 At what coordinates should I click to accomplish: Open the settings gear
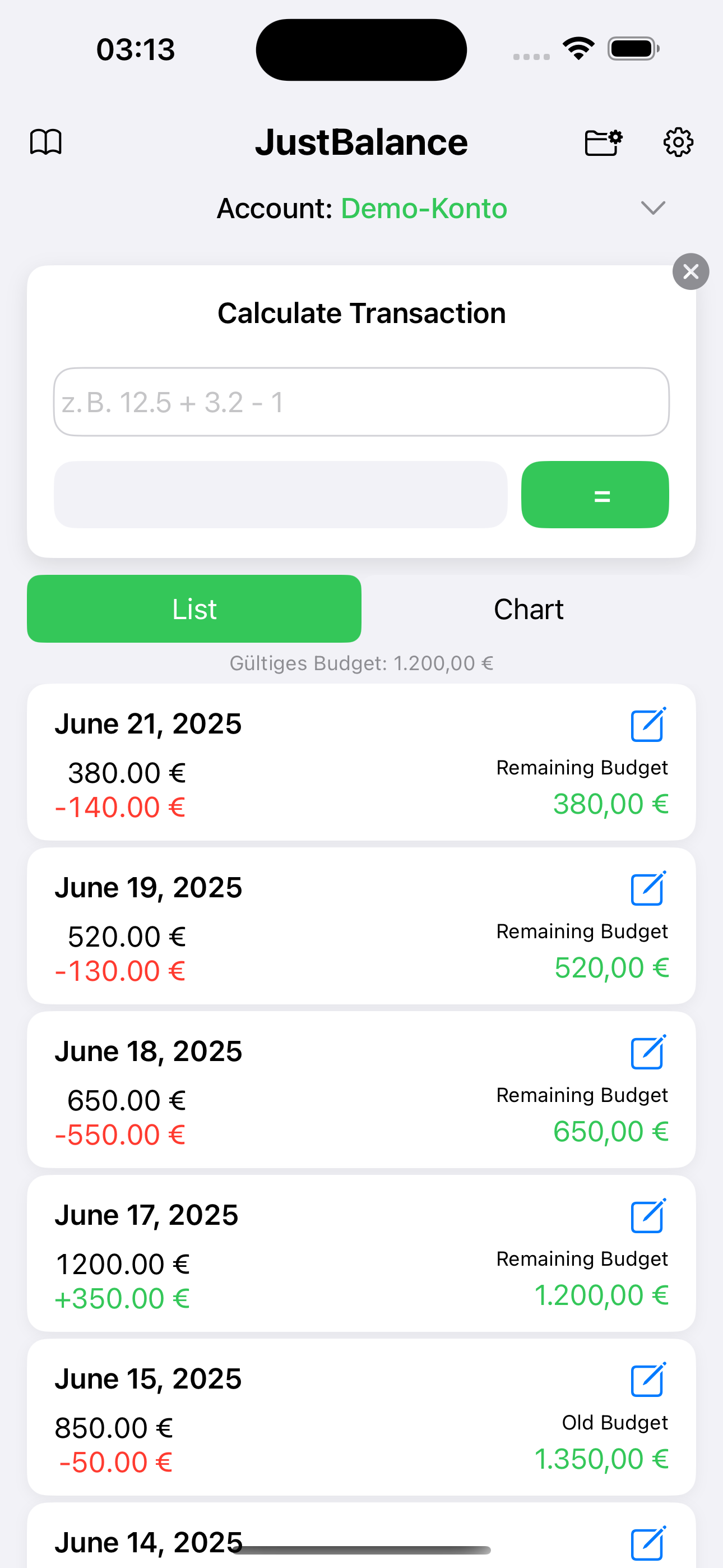click(678, 142)
